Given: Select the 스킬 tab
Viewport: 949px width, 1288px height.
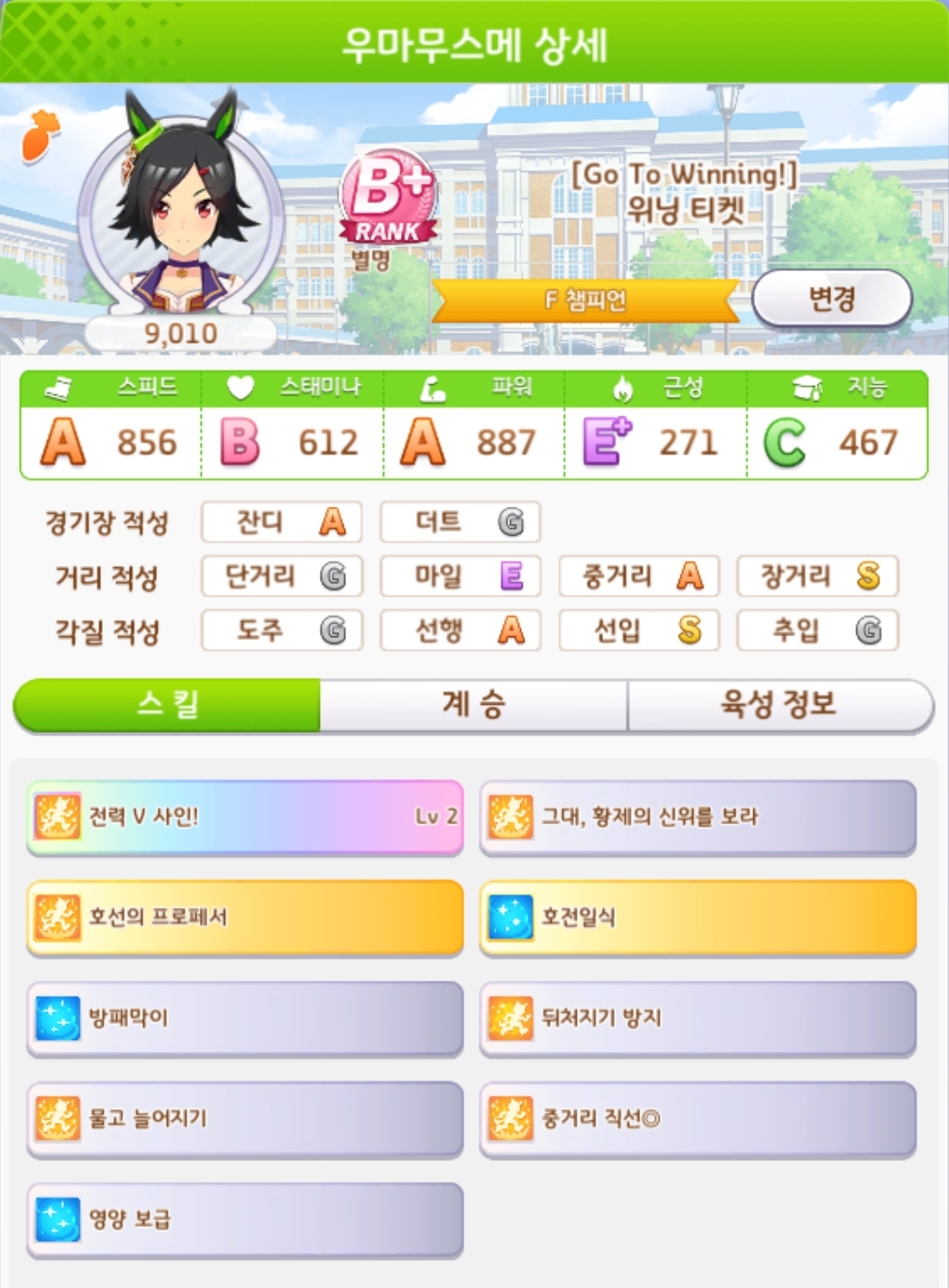Looking at the screenshot, I should pos(168,704).
